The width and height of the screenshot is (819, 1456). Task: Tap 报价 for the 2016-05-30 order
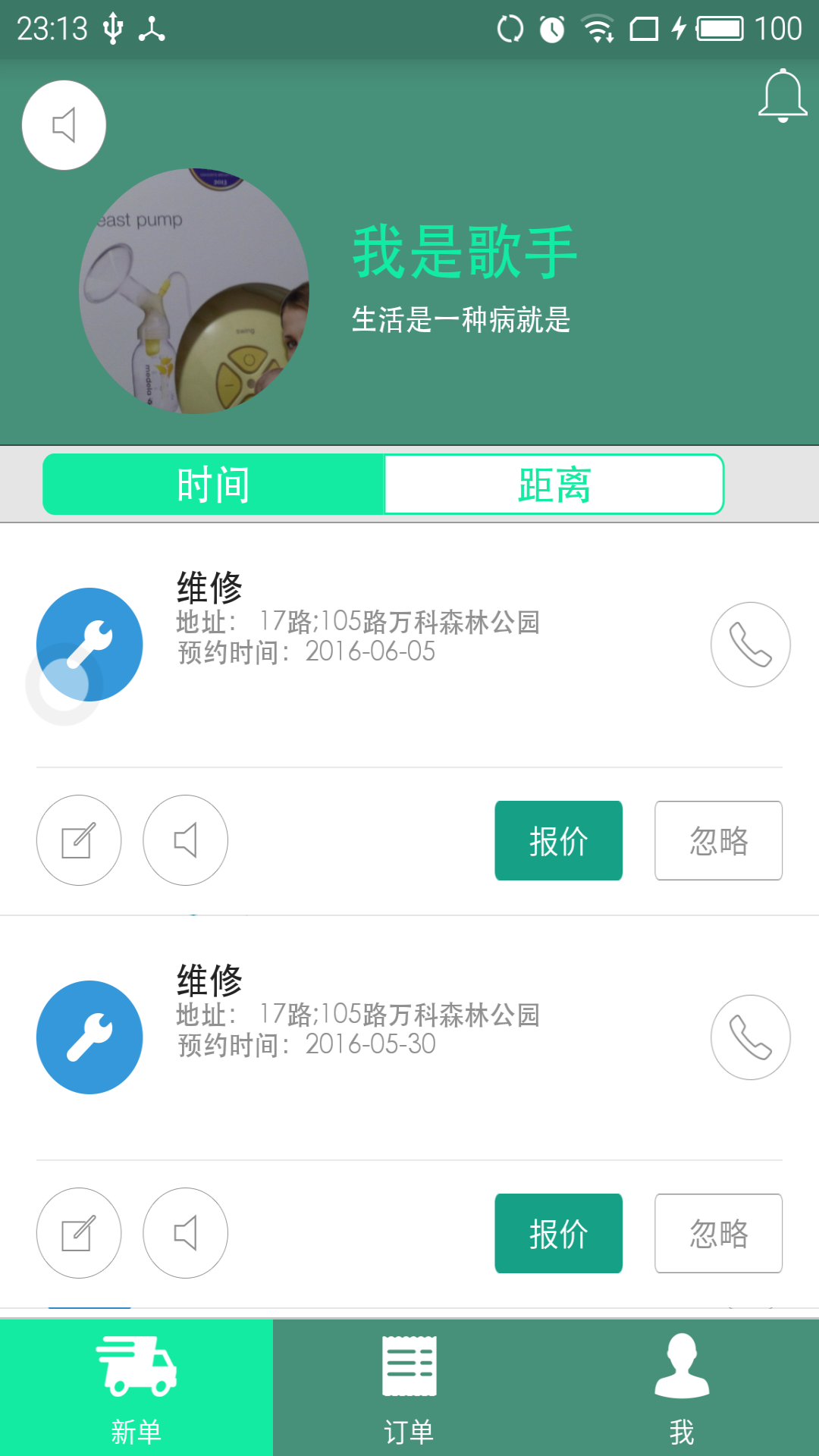558,1233
